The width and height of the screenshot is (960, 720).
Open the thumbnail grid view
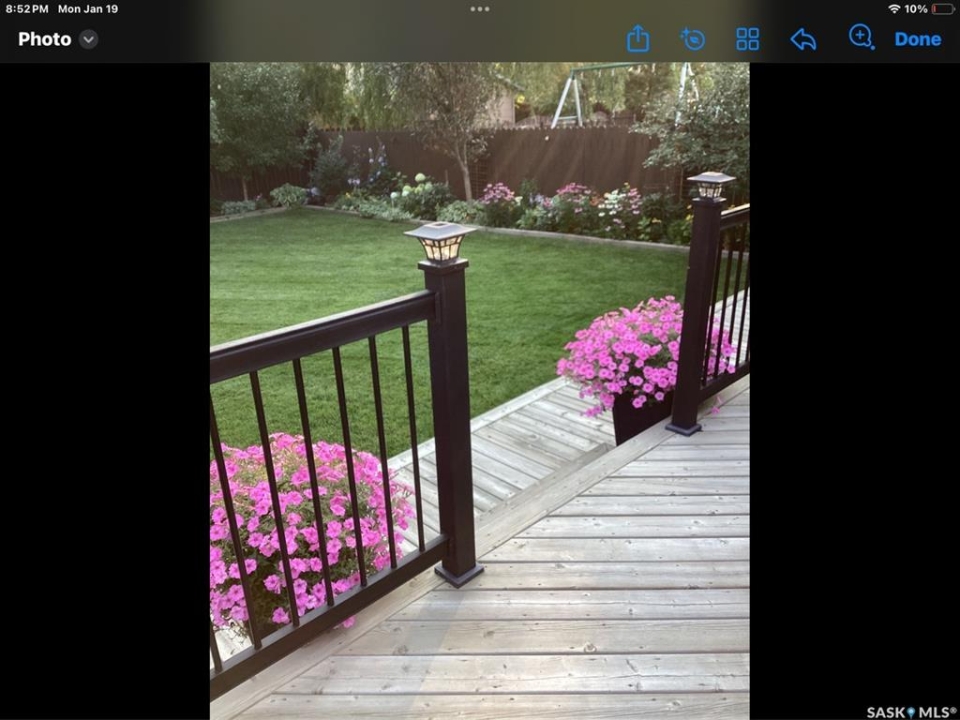[748, 39]
